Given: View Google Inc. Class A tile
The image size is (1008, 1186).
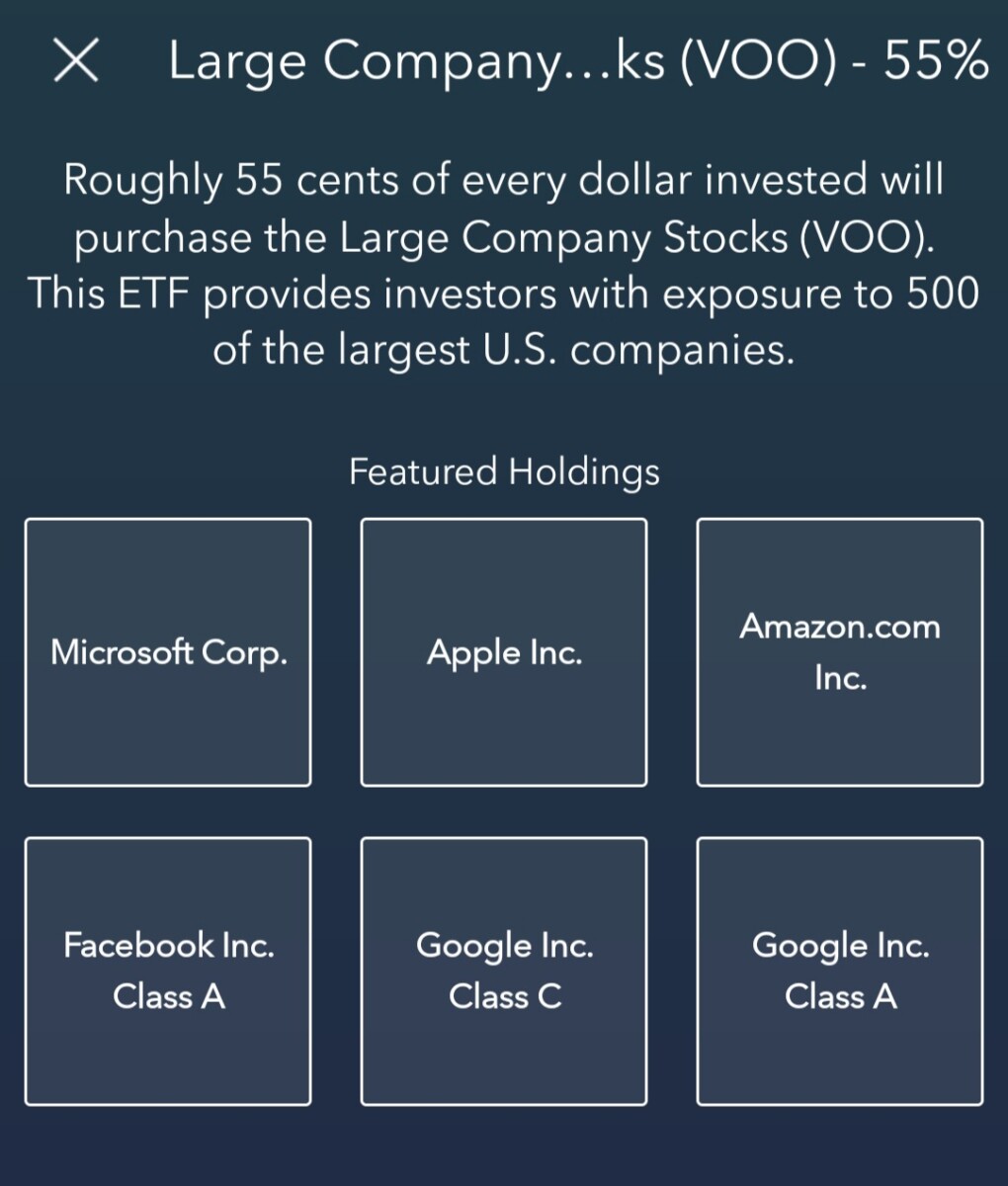Looking at the screenshot, I should pyautogui.click(x=840, y=971).
